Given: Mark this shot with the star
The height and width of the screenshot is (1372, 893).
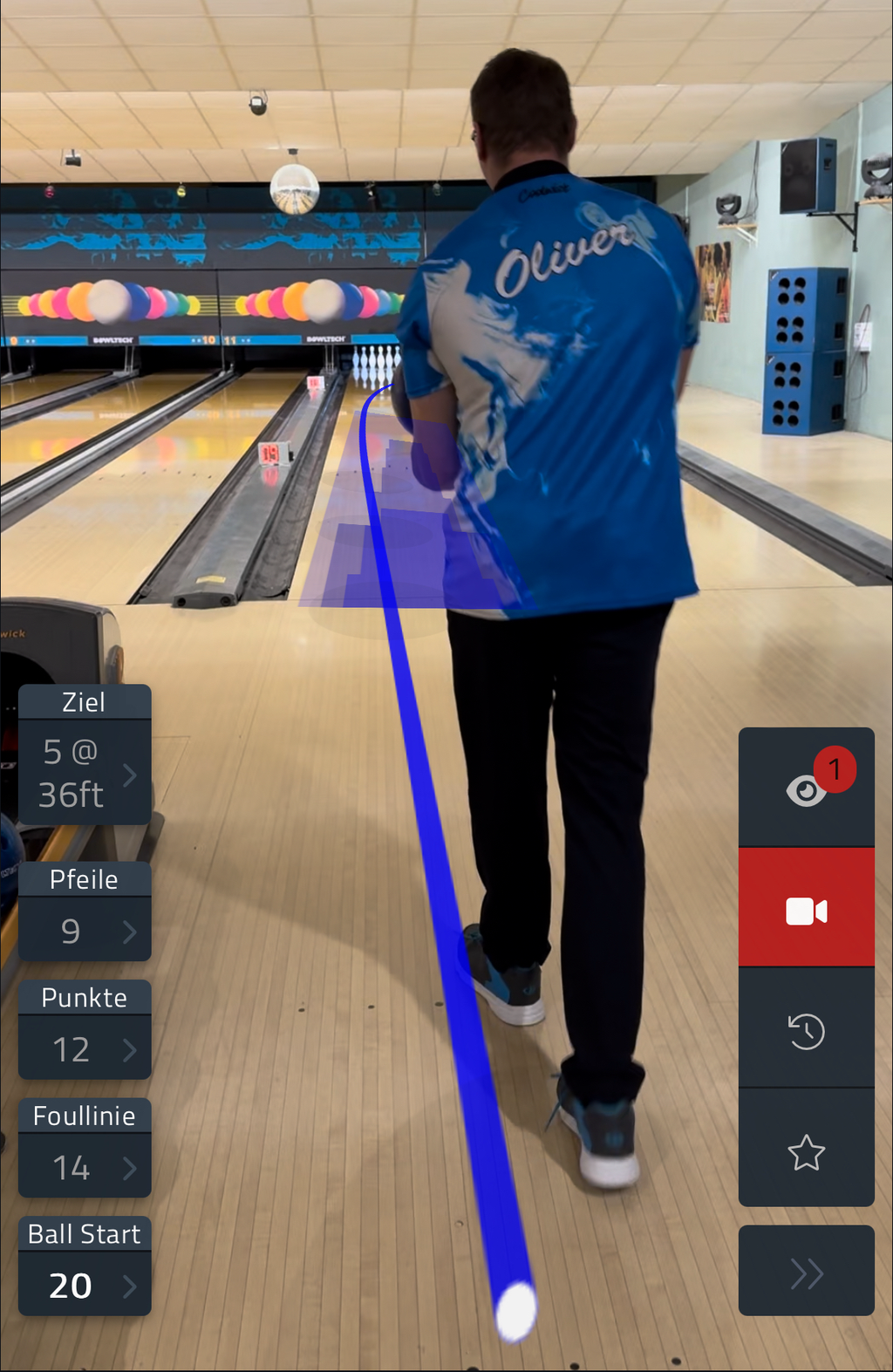Looking at the screenshot, I should pyautogui.click(x=806, y=1152).
